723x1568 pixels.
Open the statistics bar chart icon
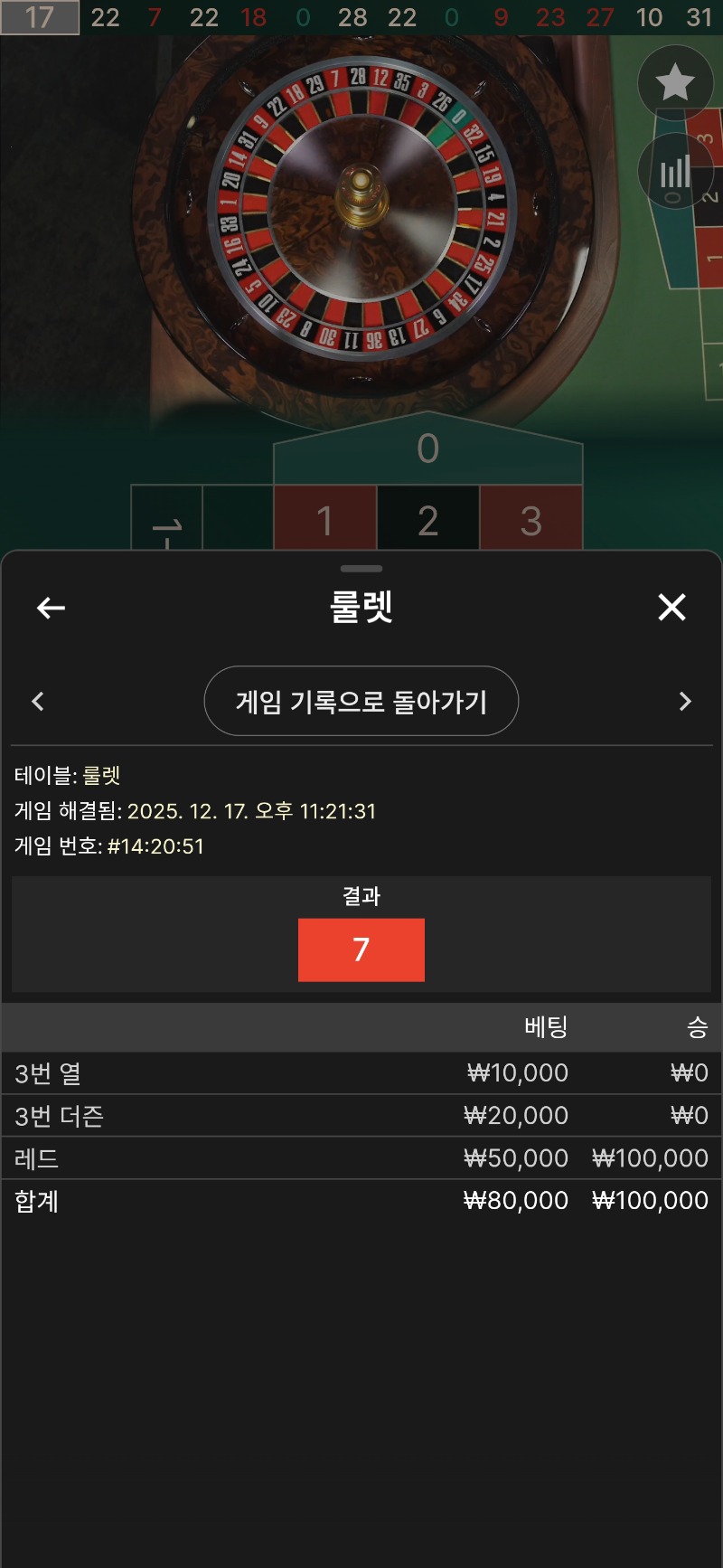(674, 171)
